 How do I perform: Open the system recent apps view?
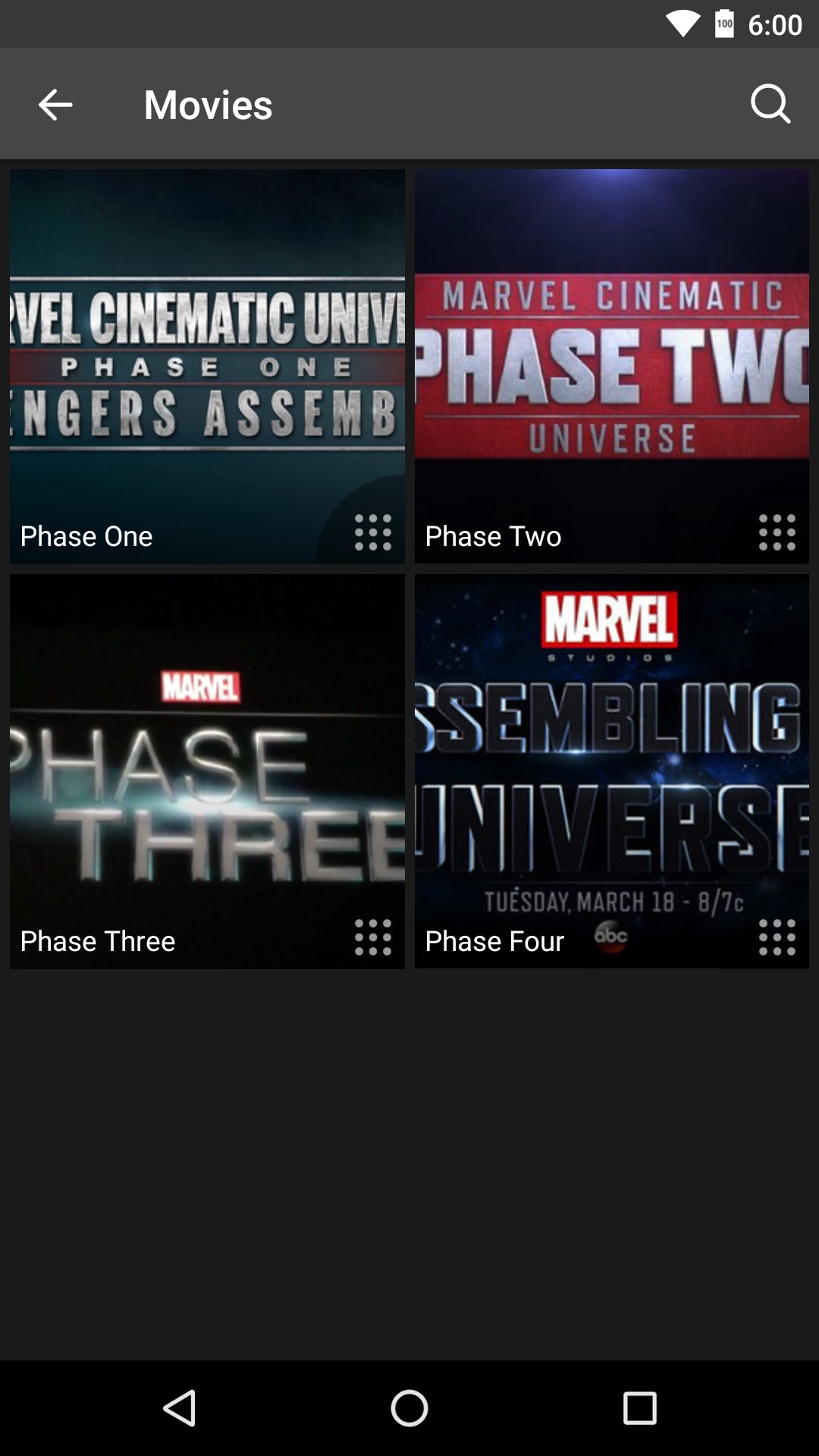tap(639, 1408)
